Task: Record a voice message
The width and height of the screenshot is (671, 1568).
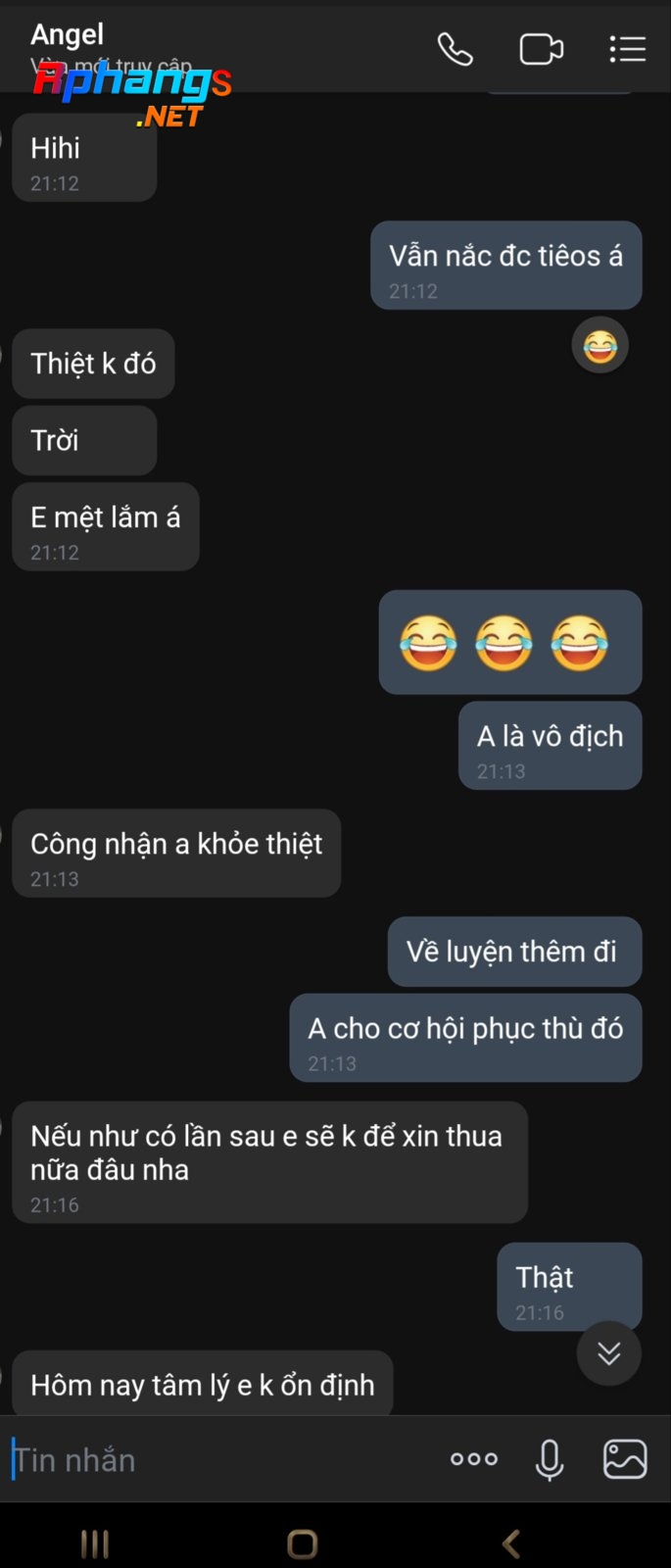Action: [x=550, y=1459]
